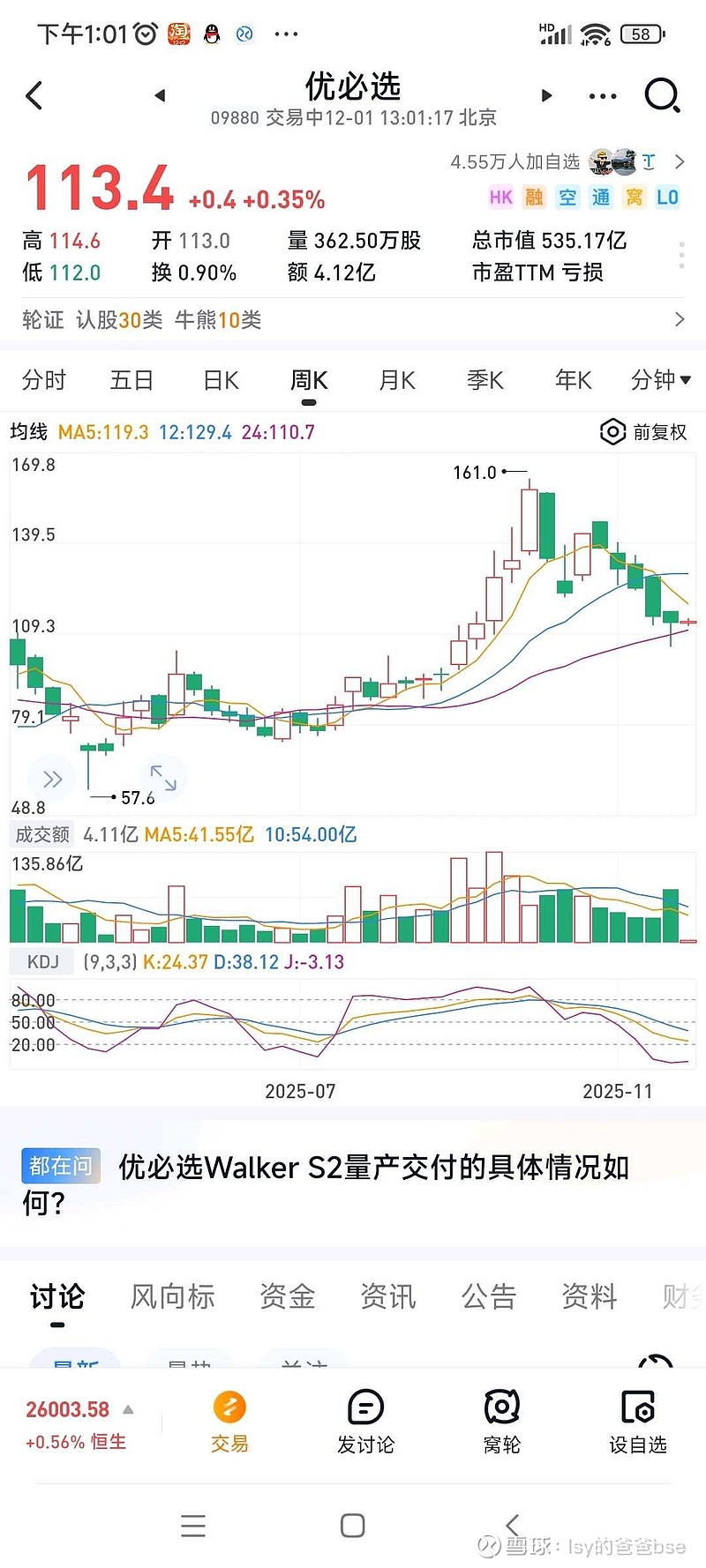Tap the previous-stock arrow beside 优必选 title
The width and height of the screenshot is (706, 1568).
[x=160, y=95]
